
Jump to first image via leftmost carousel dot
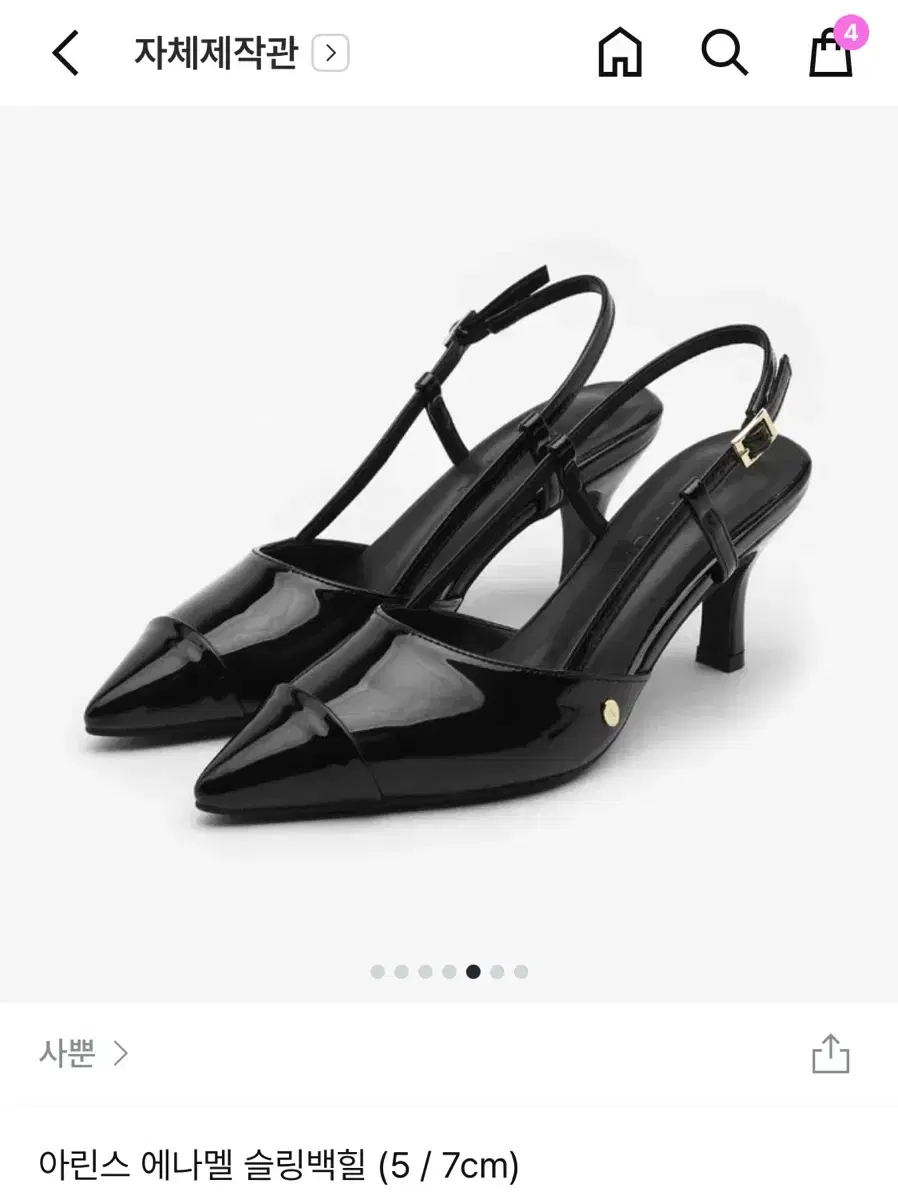pos(377,969)
